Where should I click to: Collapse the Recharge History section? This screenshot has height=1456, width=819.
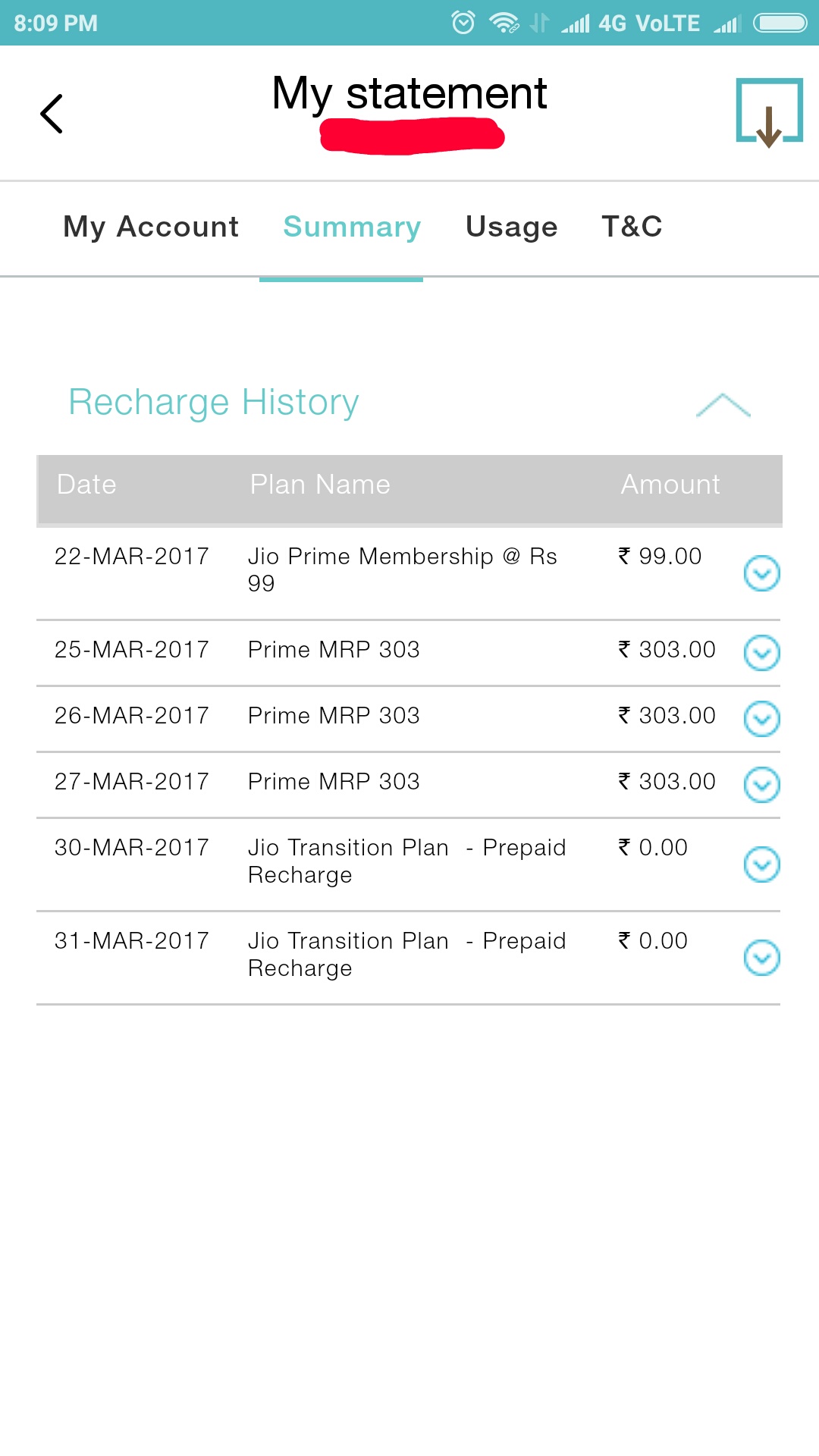[723, 406]
